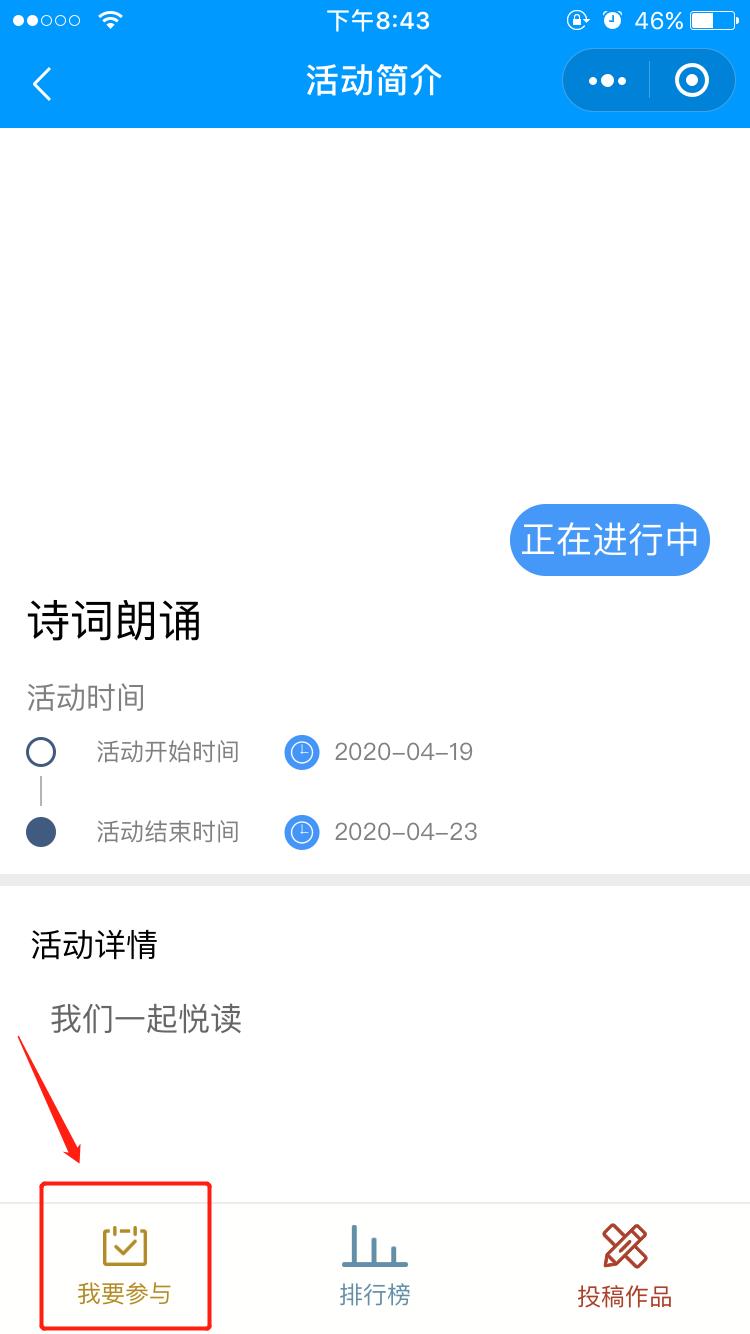
Task: Toggle the 正在进行中 status badge
Action: click(x=609, y=539)
